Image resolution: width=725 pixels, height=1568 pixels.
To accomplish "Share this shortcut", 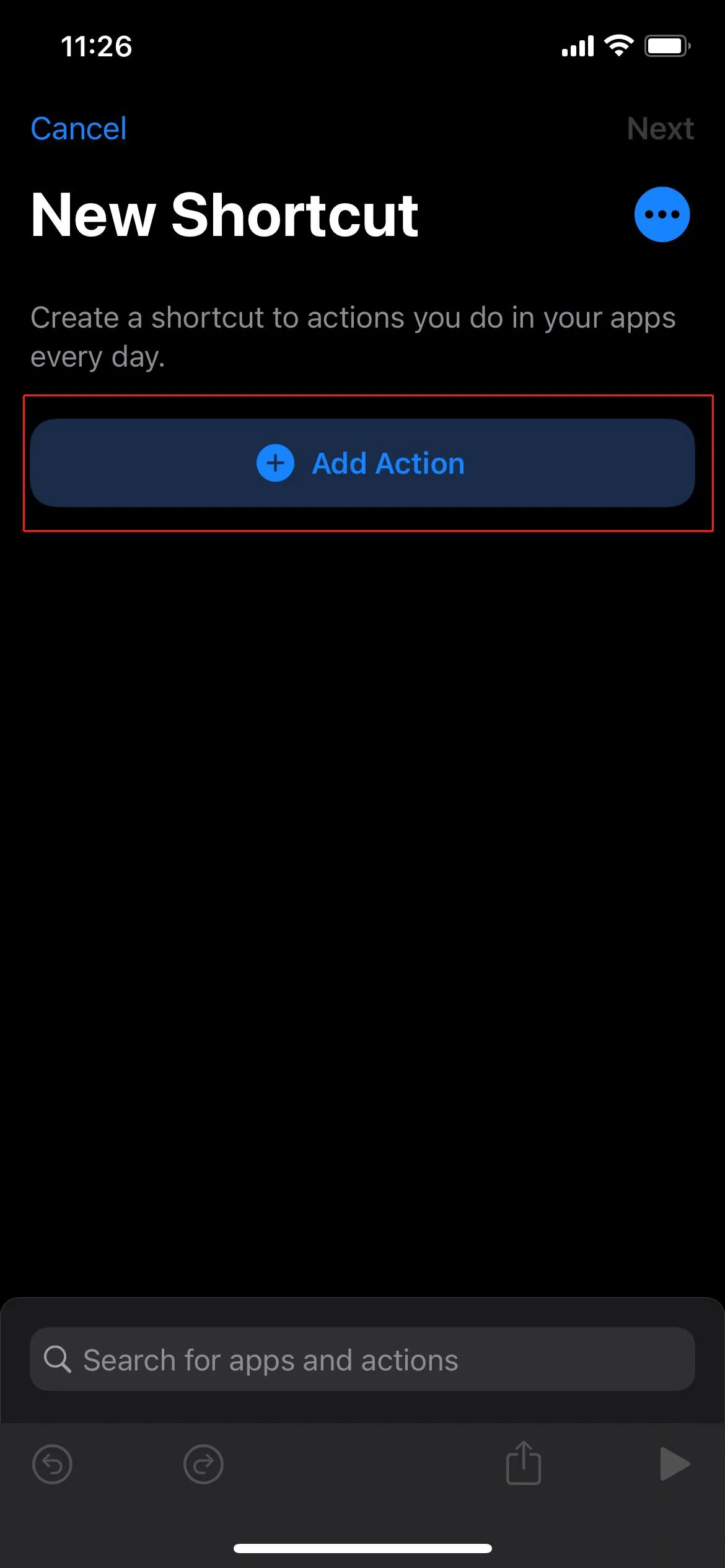I will [524, 1463].
